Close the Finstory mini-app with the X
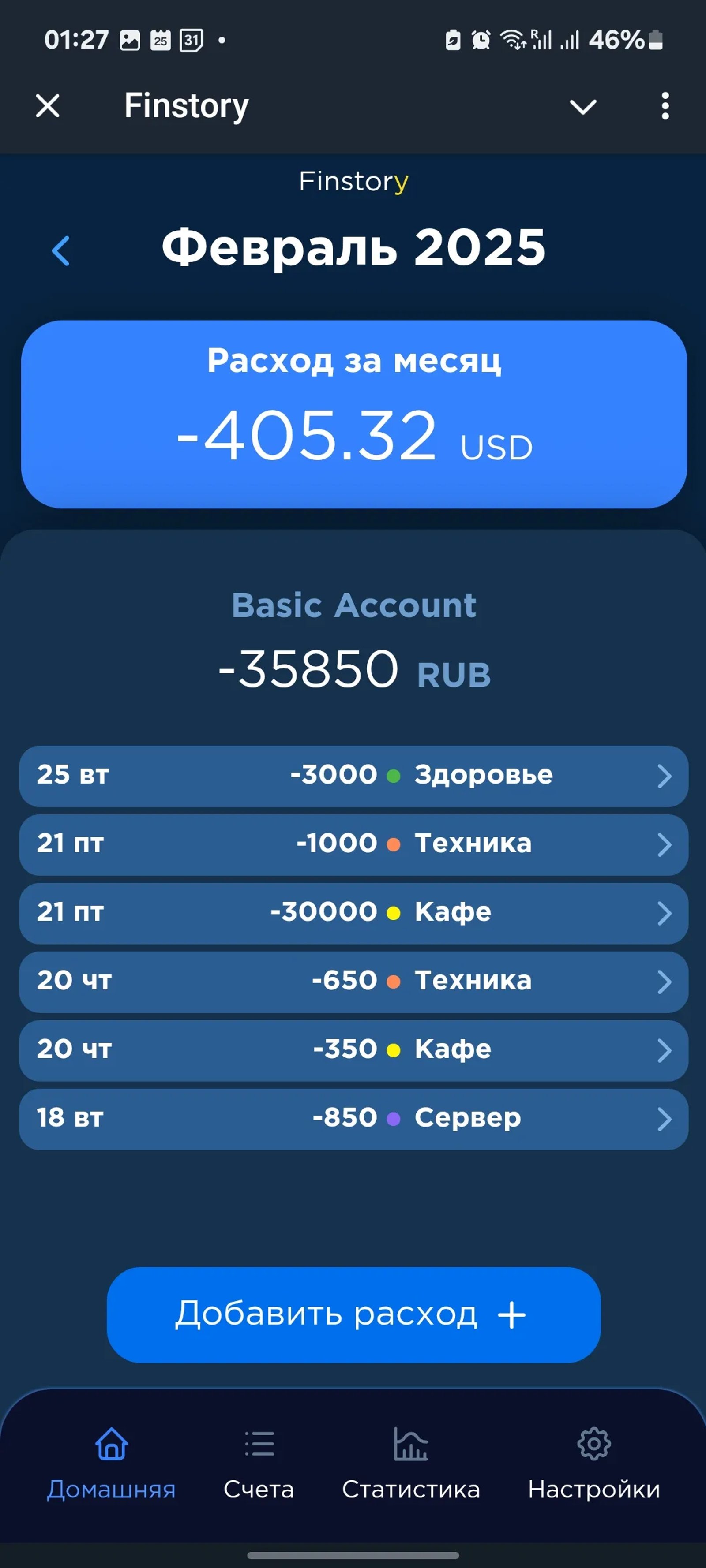This screenshot has height=1568, width=706. click(48, 106)
